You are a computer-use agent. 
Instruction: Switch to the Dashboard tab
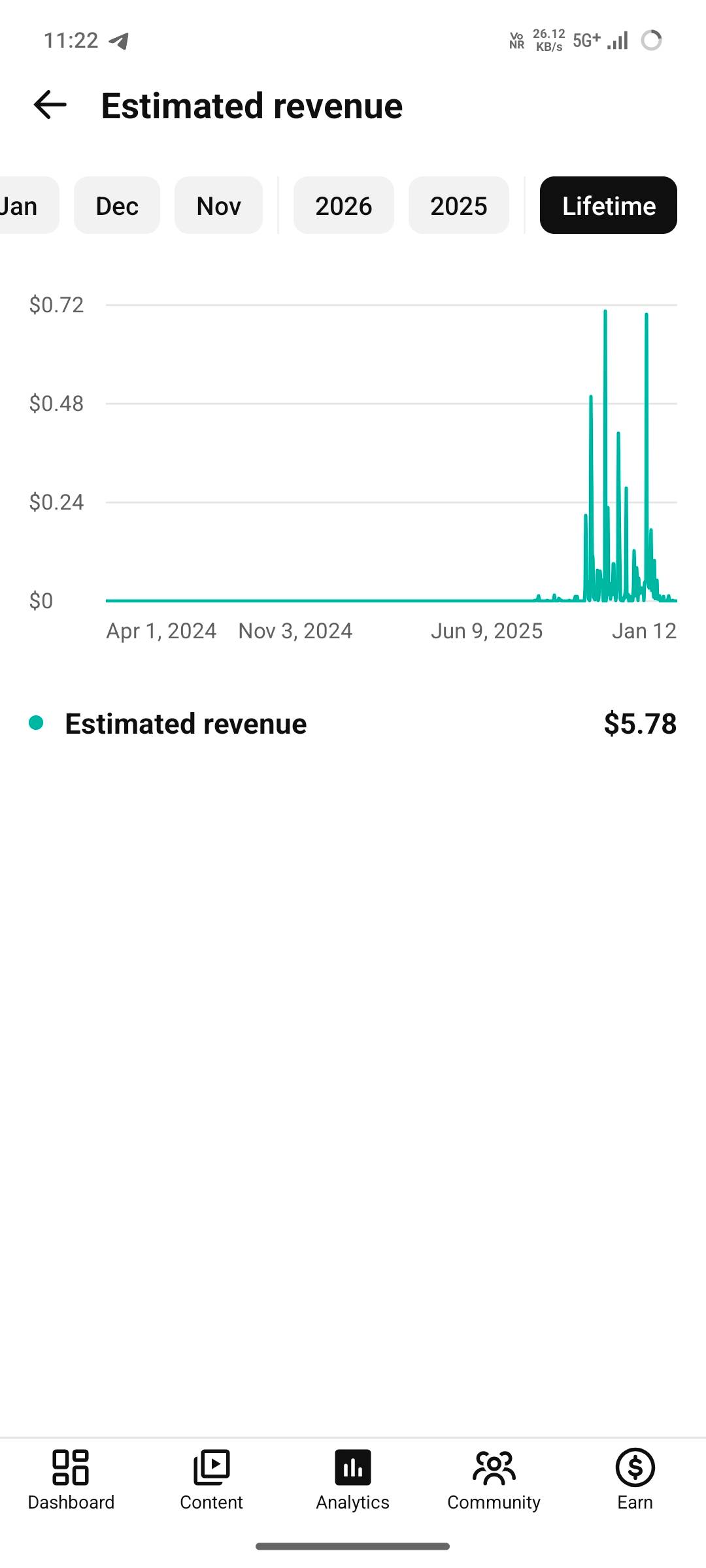(x=71, y=1479)
